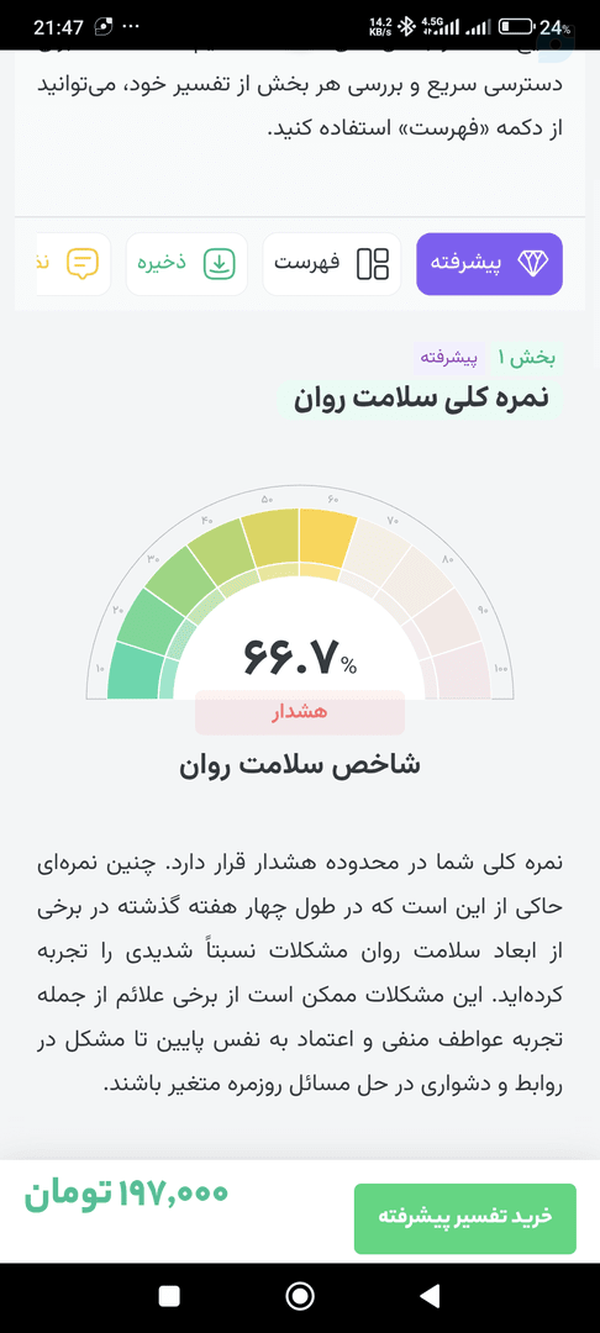Tap the partially visible comment chip
Image resolution: width=600 pixels, height=1333 pixels.
tap(73, 264)
